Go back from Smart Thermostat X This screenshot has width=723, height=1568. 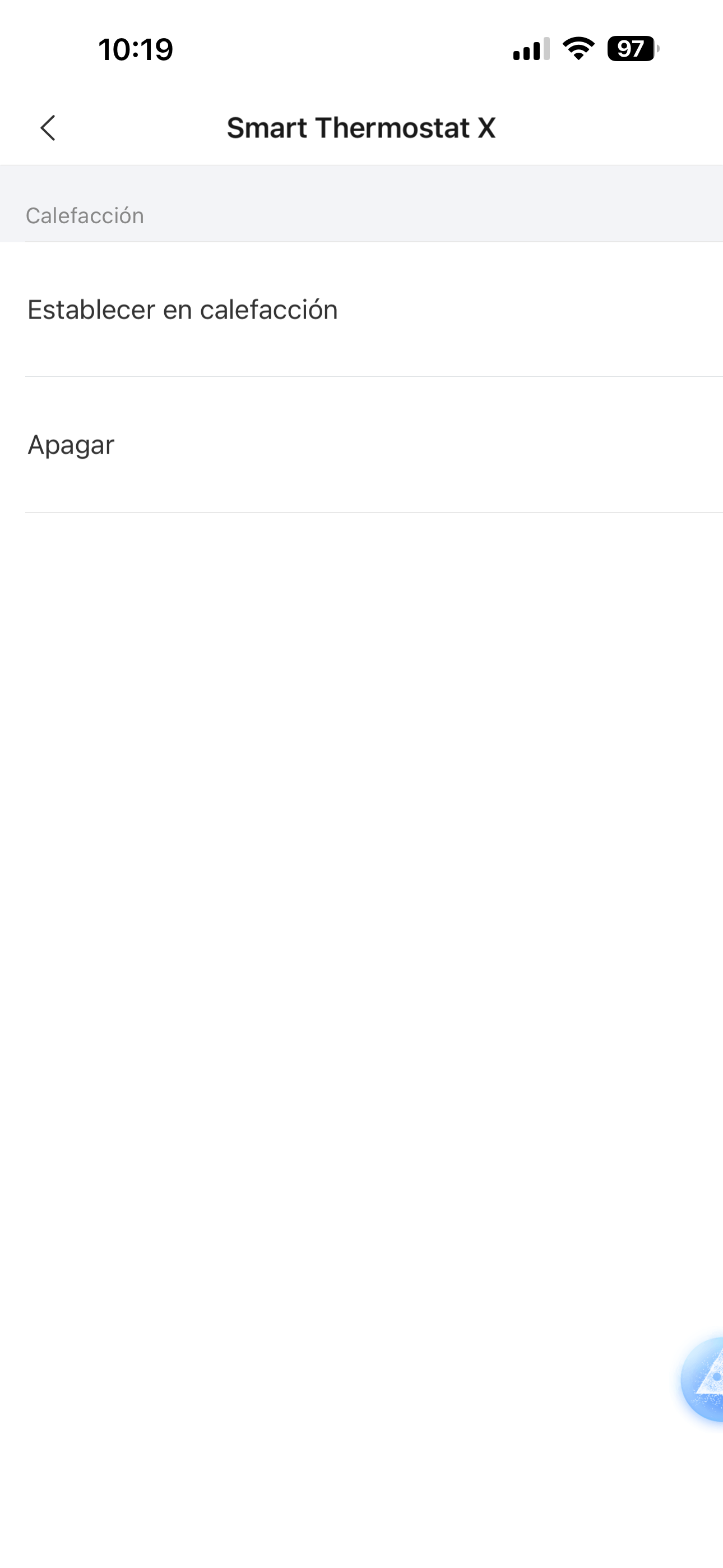[48, 128]
